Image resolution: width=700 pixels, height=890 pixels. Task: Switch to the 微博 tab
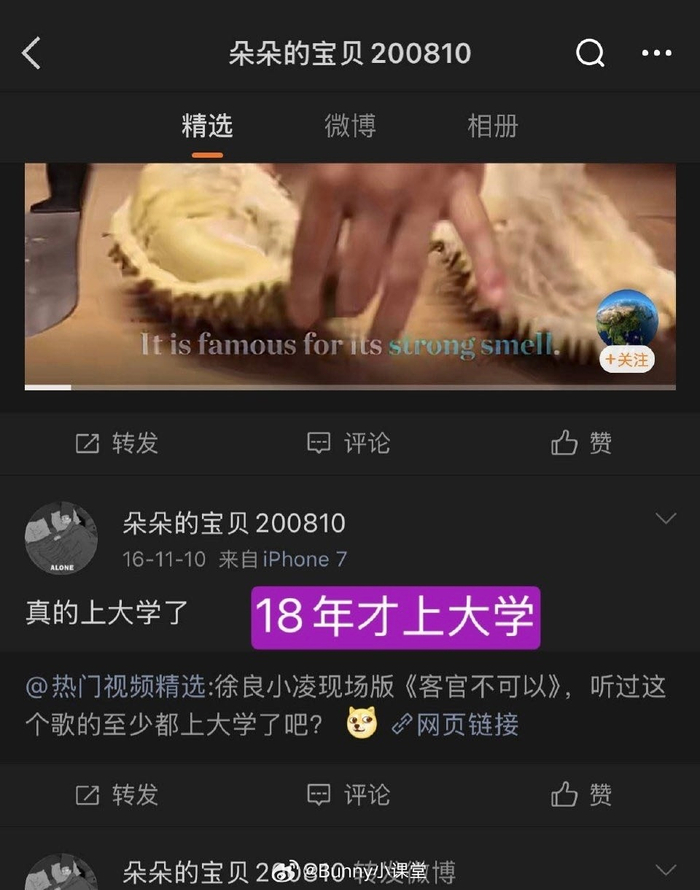(350, 126)
